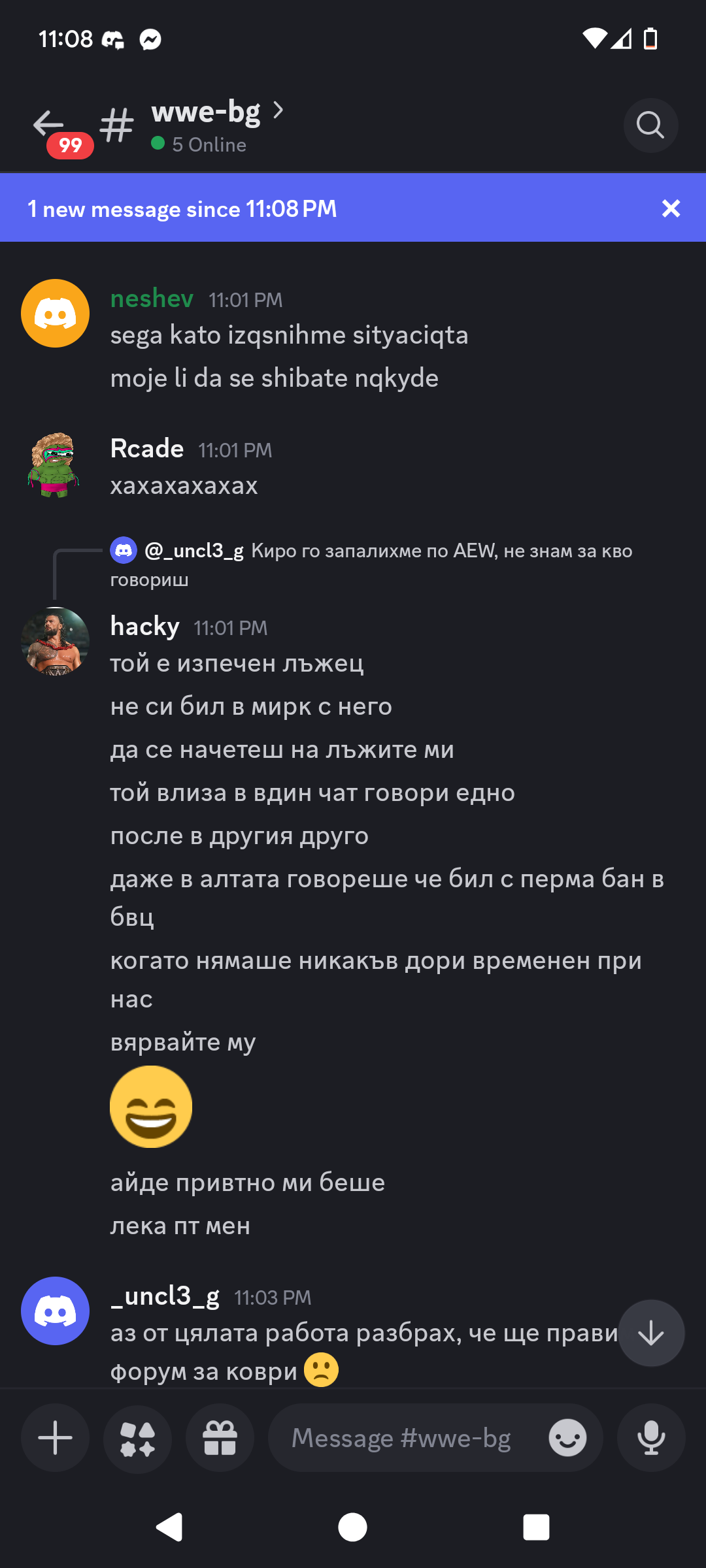Record a voice message
The height and width of the screenshot is (1568, 706).
651,1437
